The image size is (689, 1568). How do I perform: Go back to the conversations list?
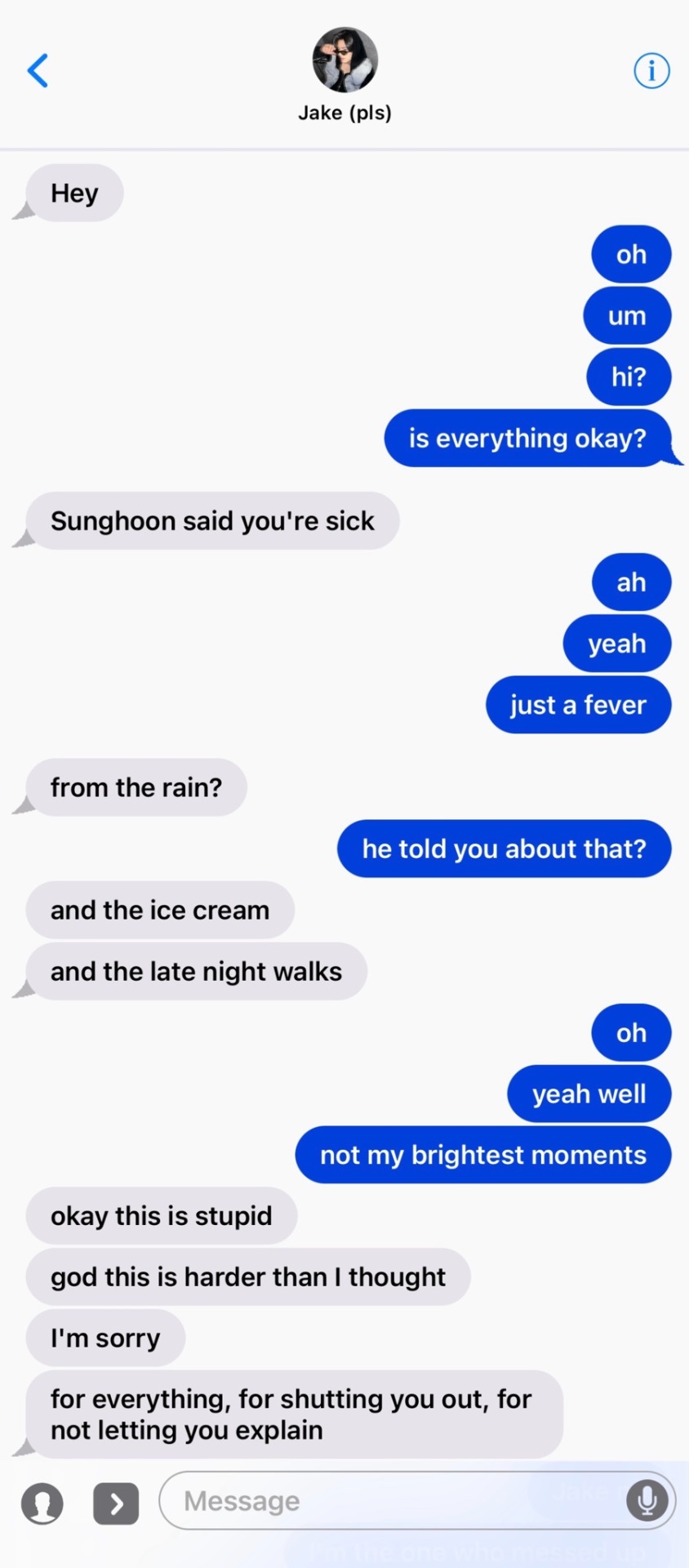(x=38, y=71)
